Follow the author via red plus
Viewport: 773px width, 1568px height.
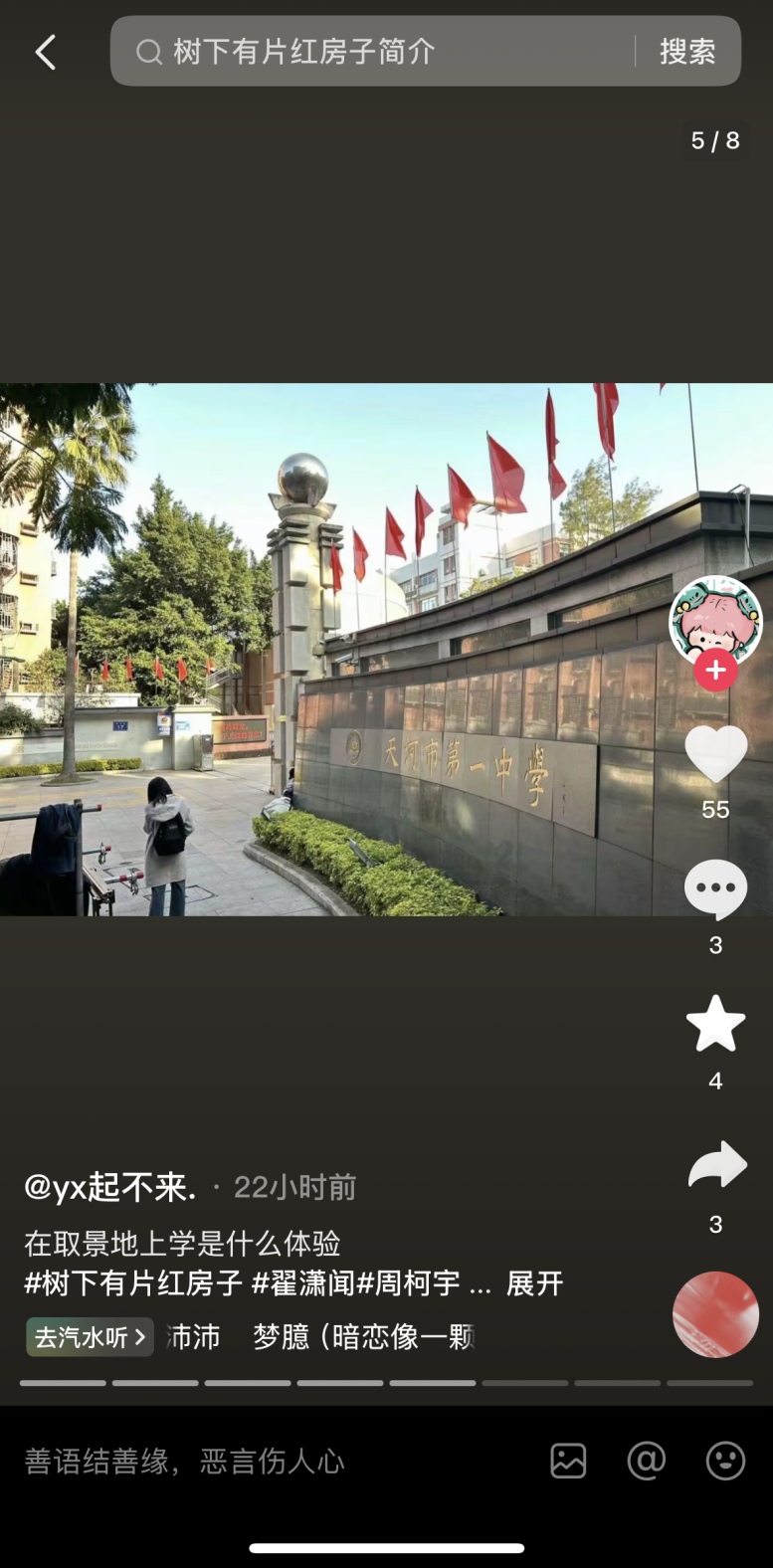(x=715, y=671)
